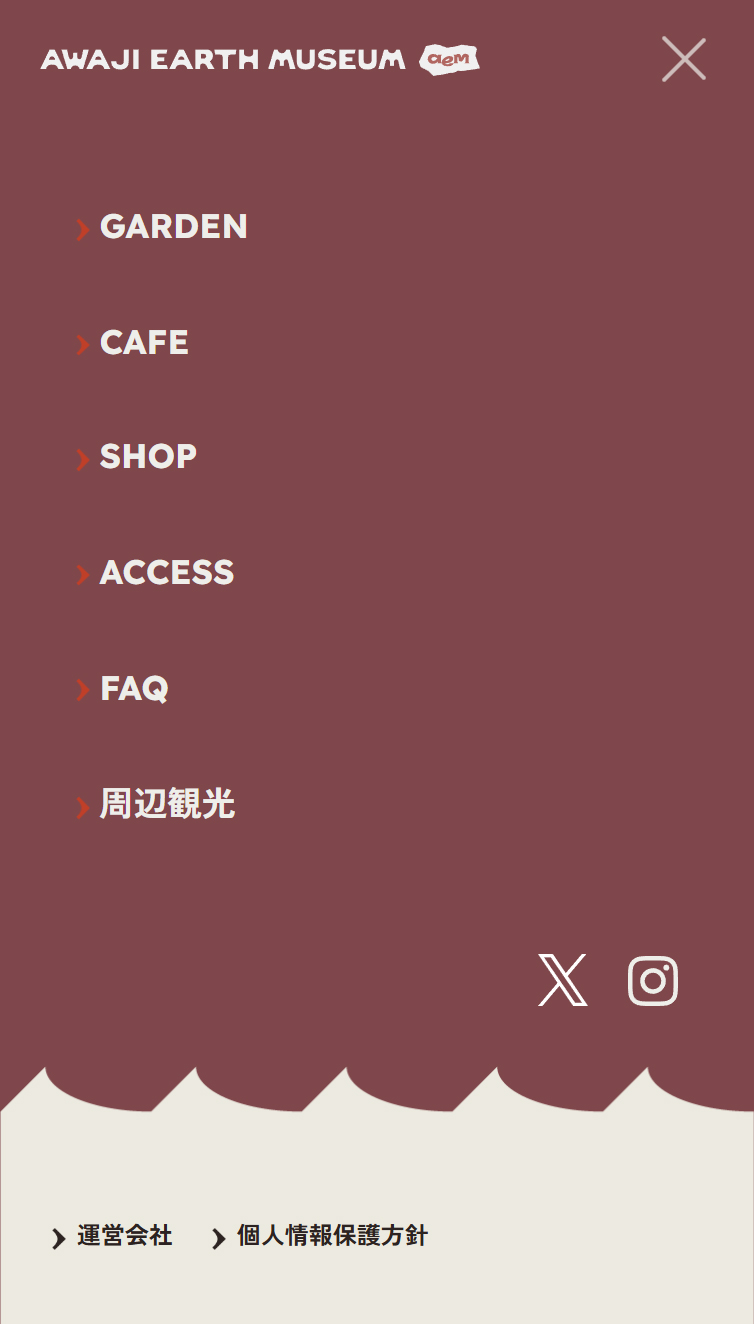Visit the Instagram account
Screen dimensions: 754x1324
tap(653, 980)
